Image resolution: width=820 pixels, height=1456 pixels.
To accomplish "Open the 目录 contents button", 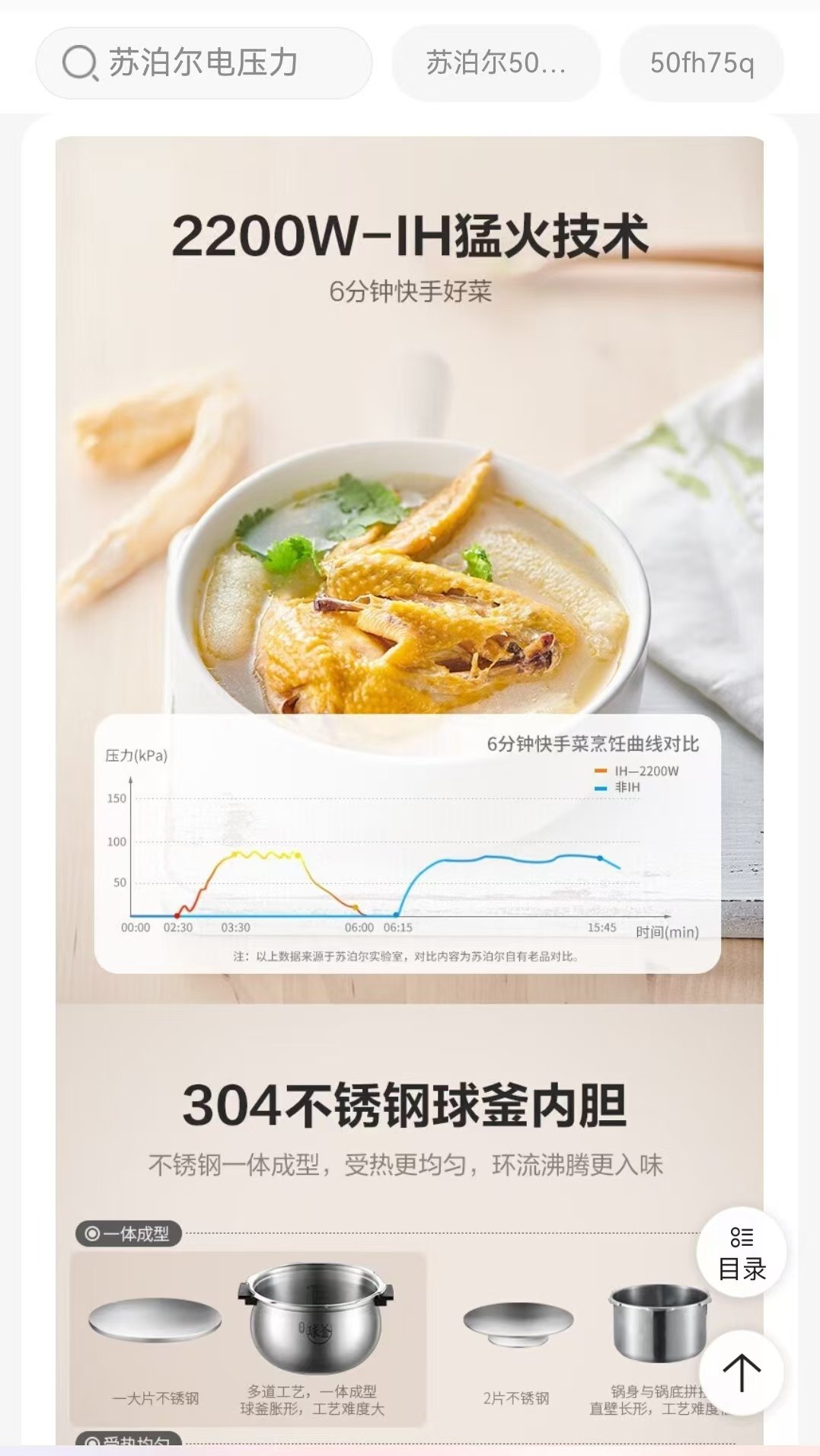I will [742, 1253].
